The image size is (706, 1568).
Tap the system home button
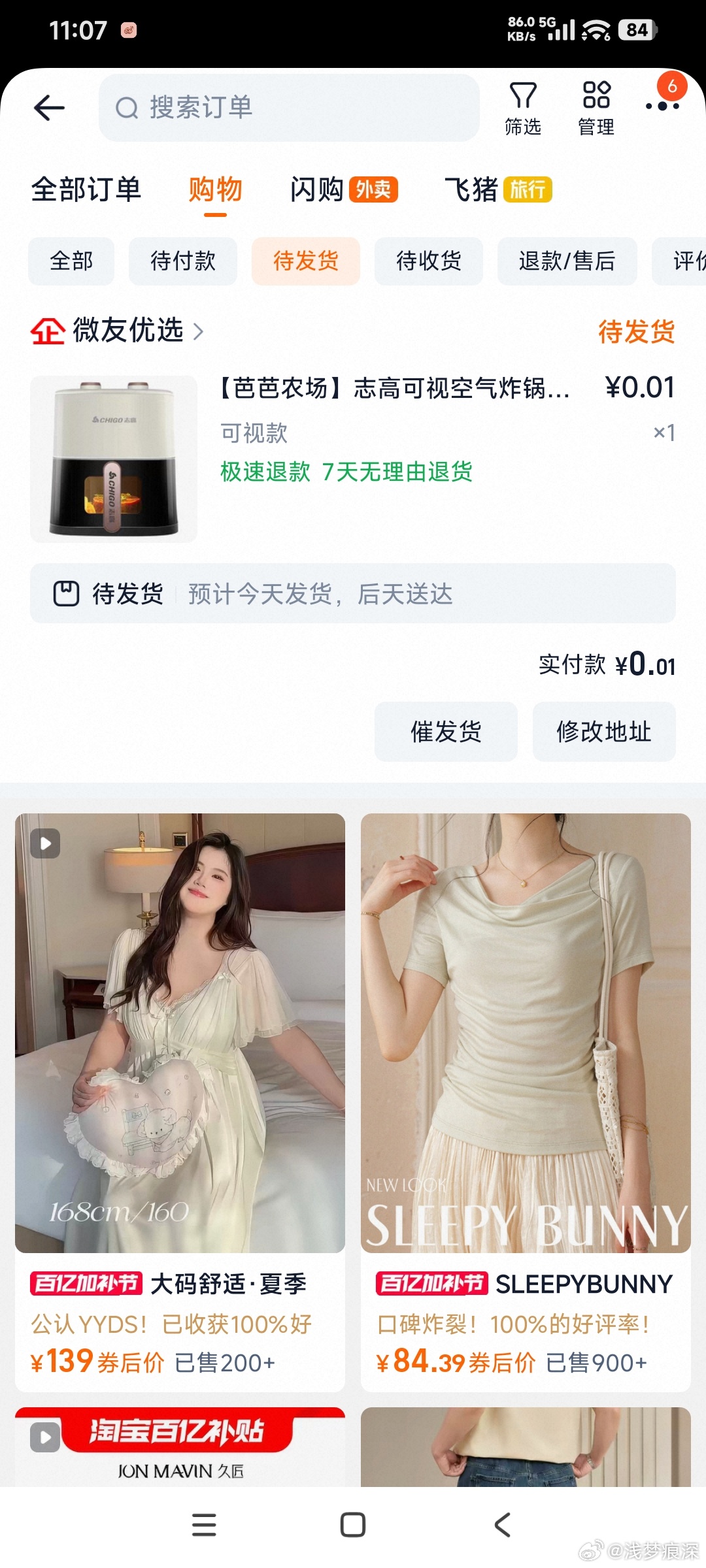pyautogui.click(x=353, y=1525)
